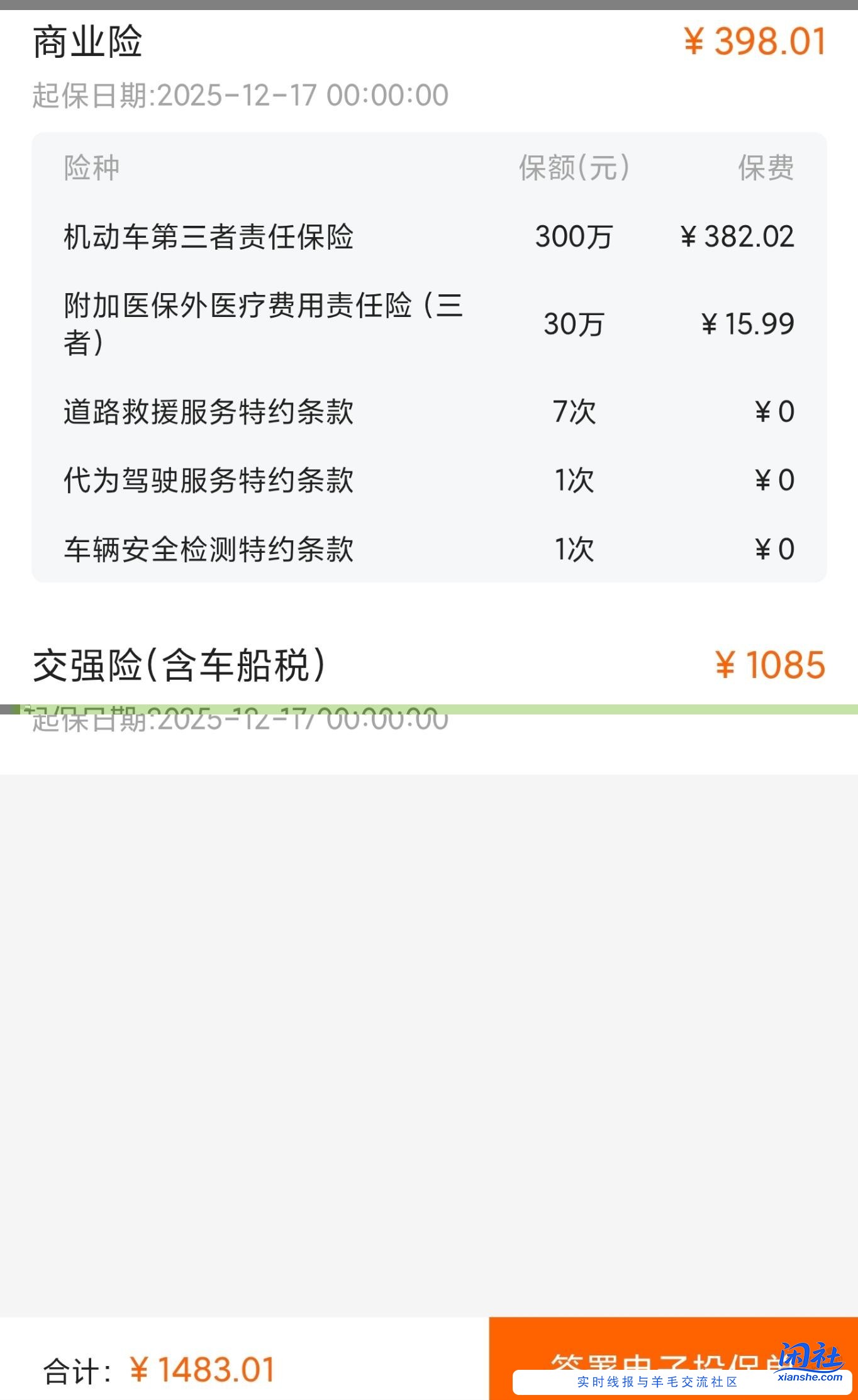Tap the ¥382.02 premium value
Screen dimensions: 858x1400
[x=736, y=238]
